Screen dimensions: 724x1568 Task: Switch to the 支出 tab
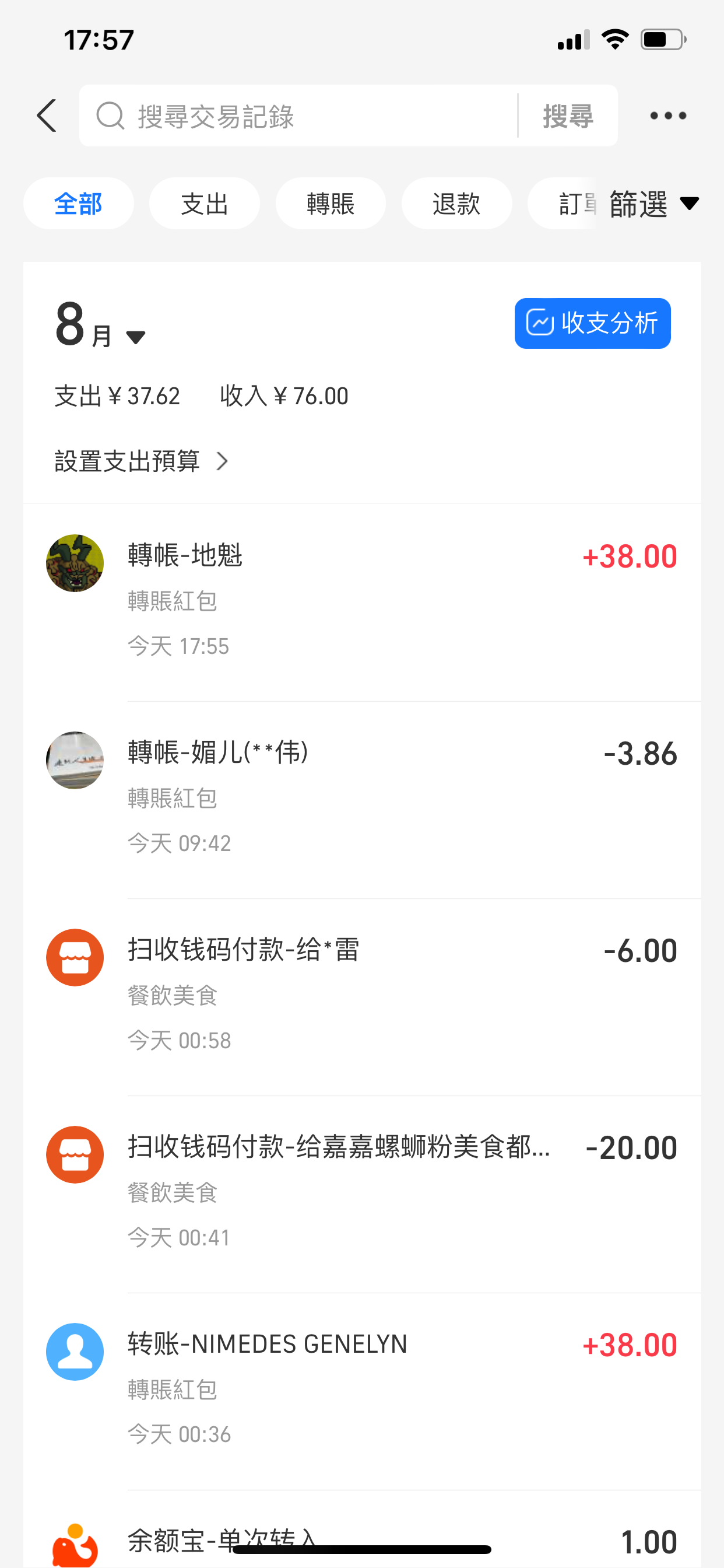pos(205,204)
